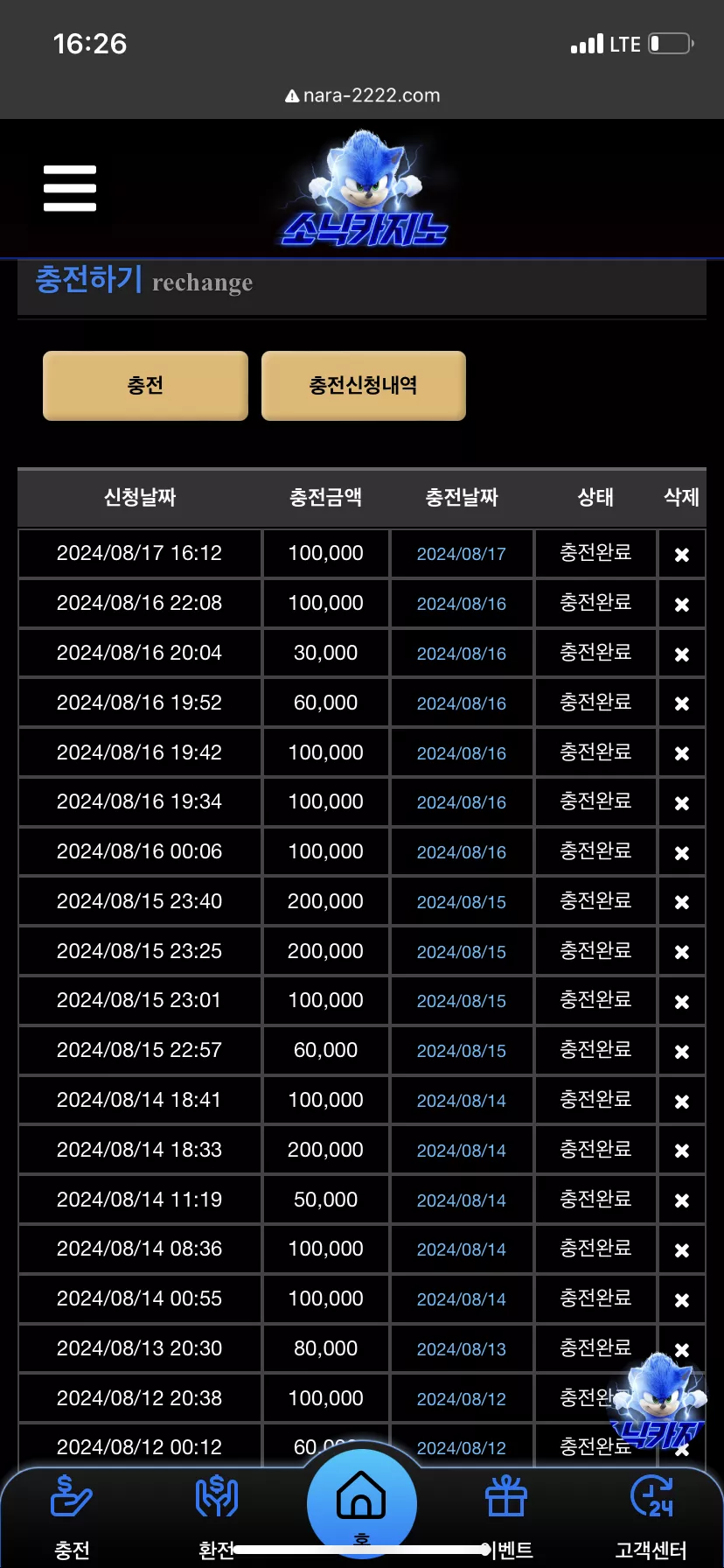Open the hamburger menu
The width and height of the screenshot is (724, 1568).
click(70, 188)
